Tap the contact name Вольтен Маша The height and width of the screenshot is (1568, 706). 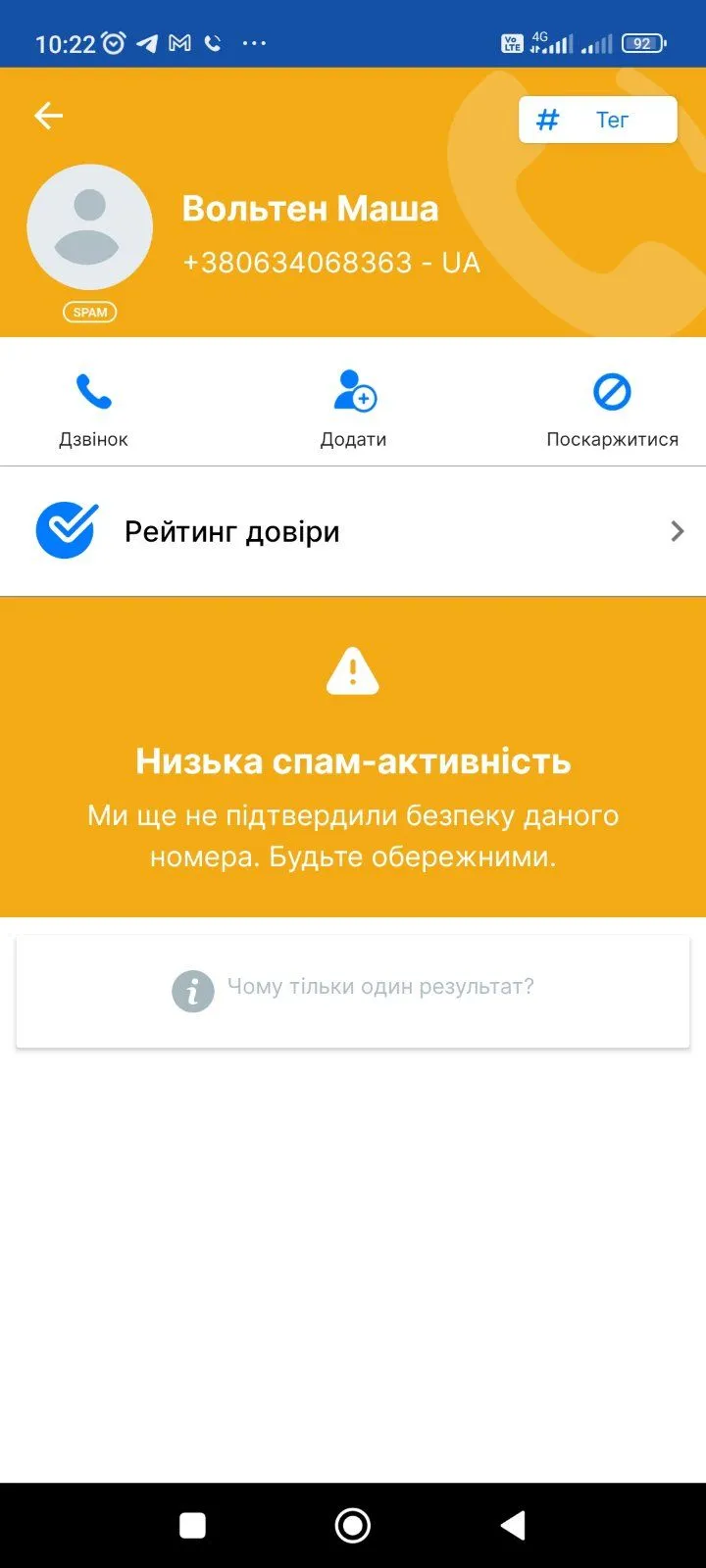pyautogui.click(x=312, y=208)
